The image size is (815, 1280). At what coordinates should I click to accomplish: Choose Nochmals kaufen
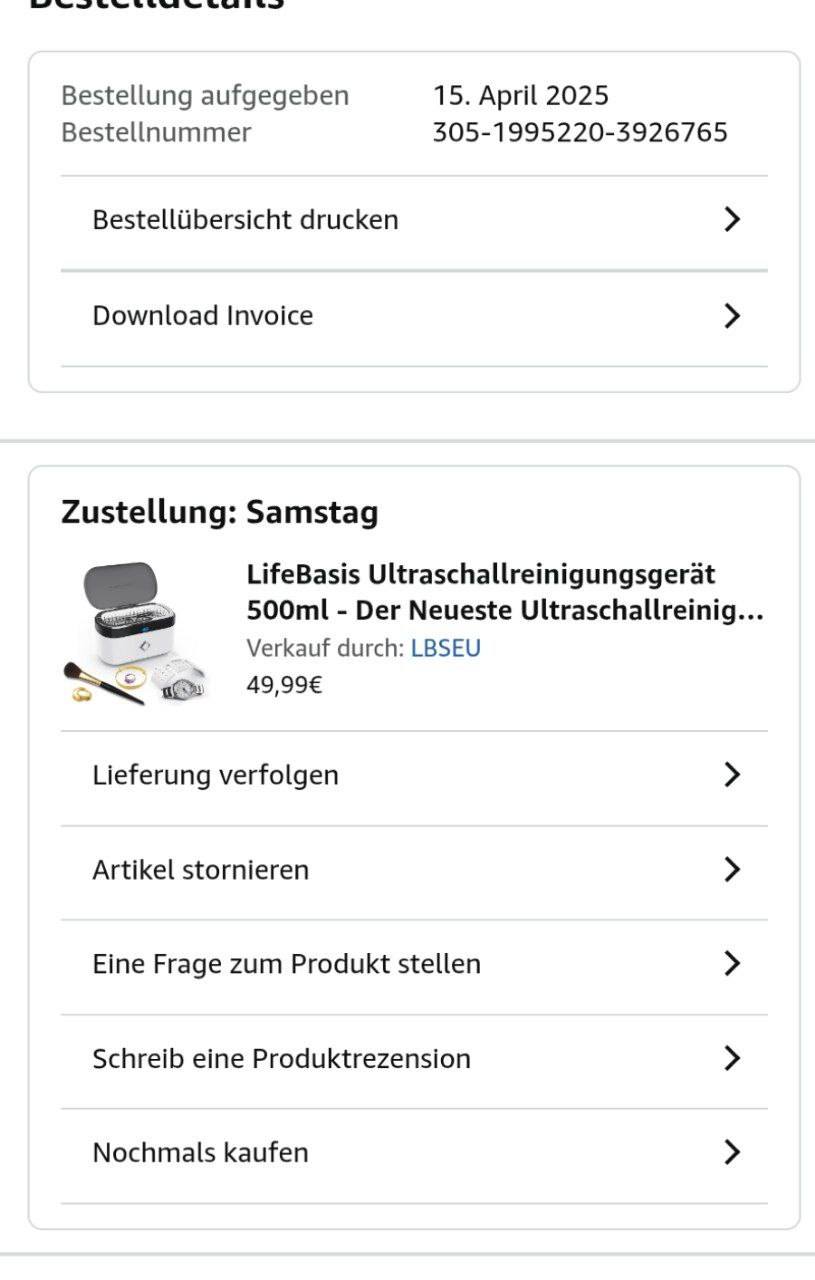(413, 1153)
